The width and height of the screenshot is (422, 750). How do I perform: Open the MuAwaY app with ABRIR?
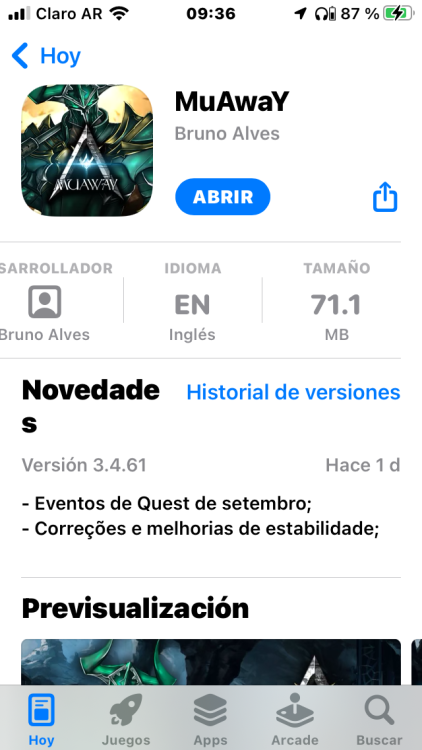pyautogui.click(x=222, y=197)
